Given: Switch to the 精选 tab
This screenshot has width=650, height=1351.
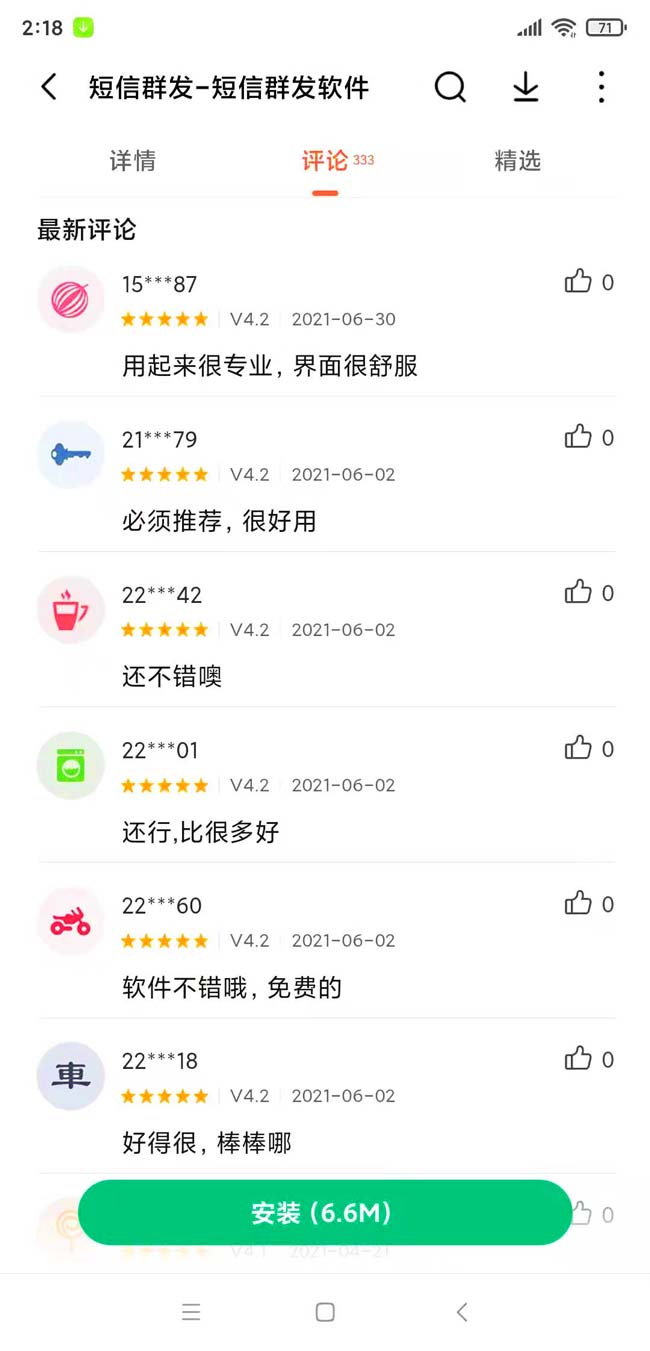Looking at the screenshot, I should (517, 161).
